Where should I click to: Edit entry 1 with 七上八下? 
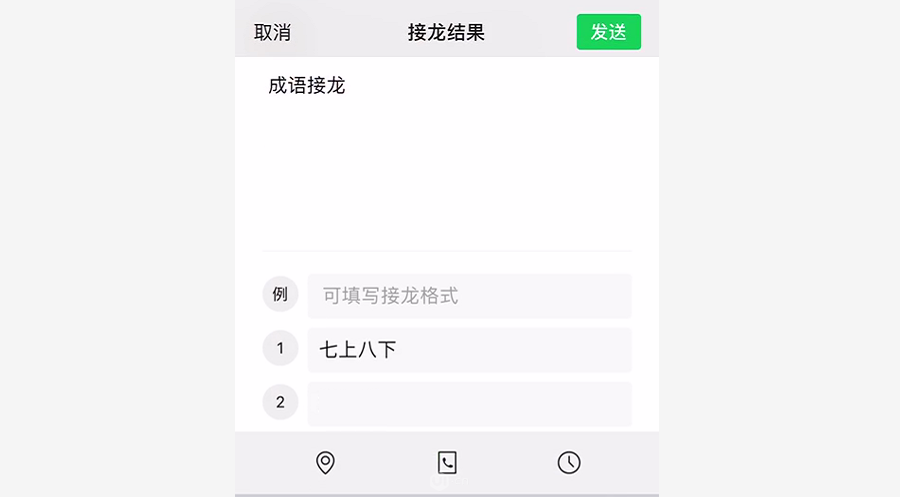[469, 350]
